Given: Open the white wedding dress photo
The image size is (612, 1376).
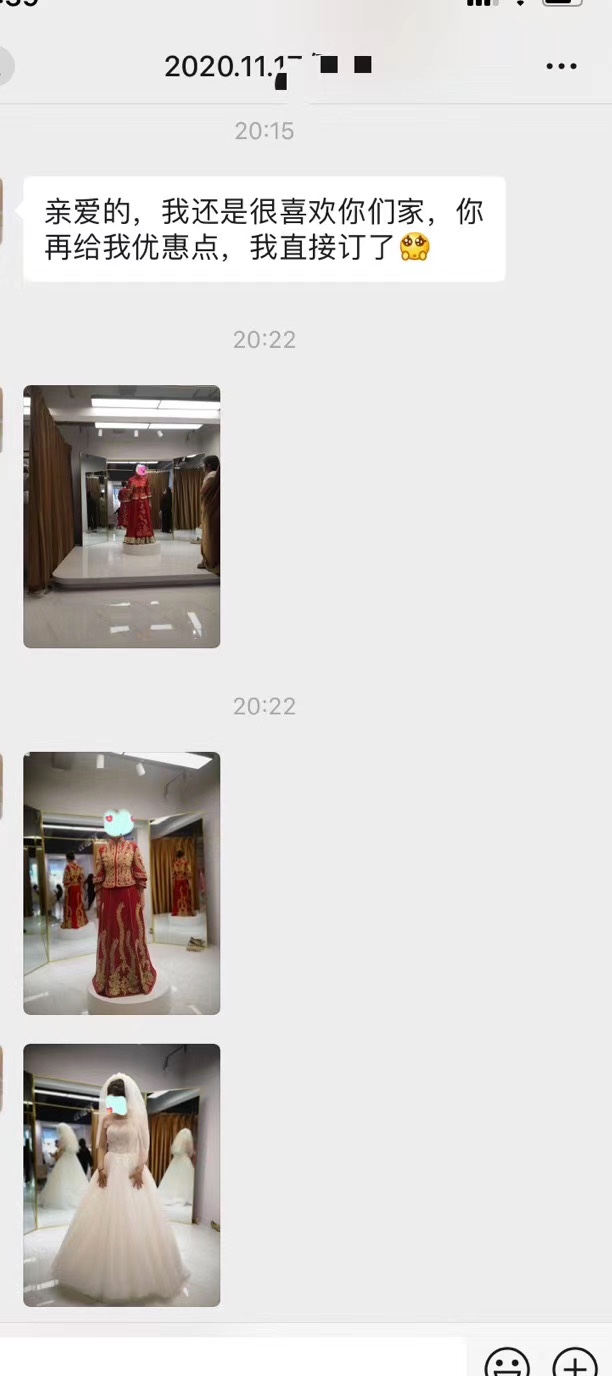Looking at the screenshot, I should coord(122,1175).
